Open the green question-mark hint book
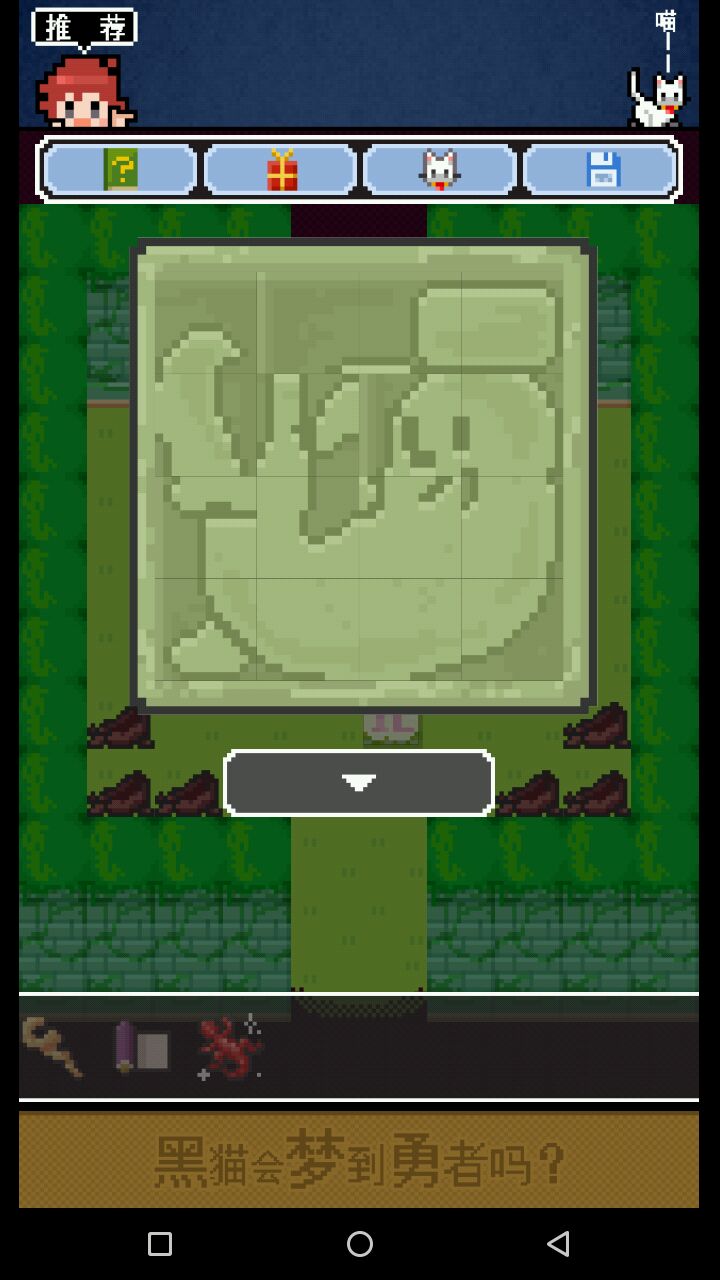 click(x=120, y=169)
